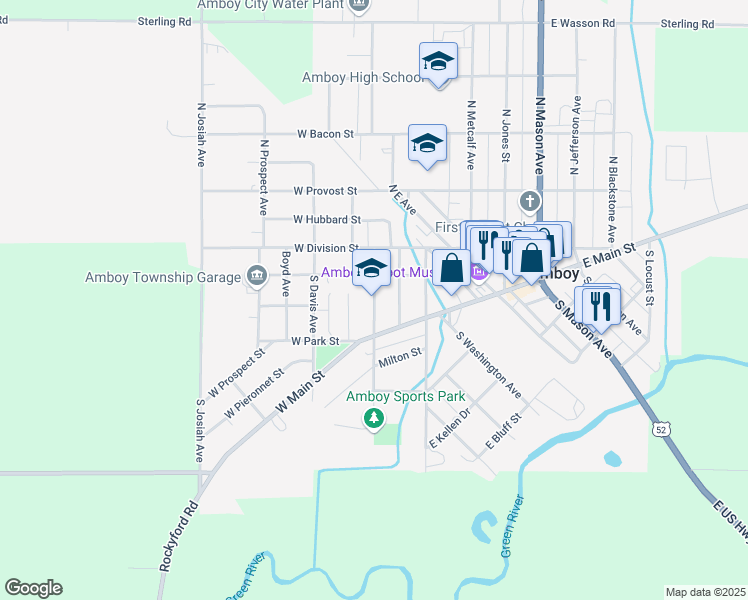Viewport: 748px width, 600px height.
Task: Open the school marker below W Division St
Action: tap(372, 269)
